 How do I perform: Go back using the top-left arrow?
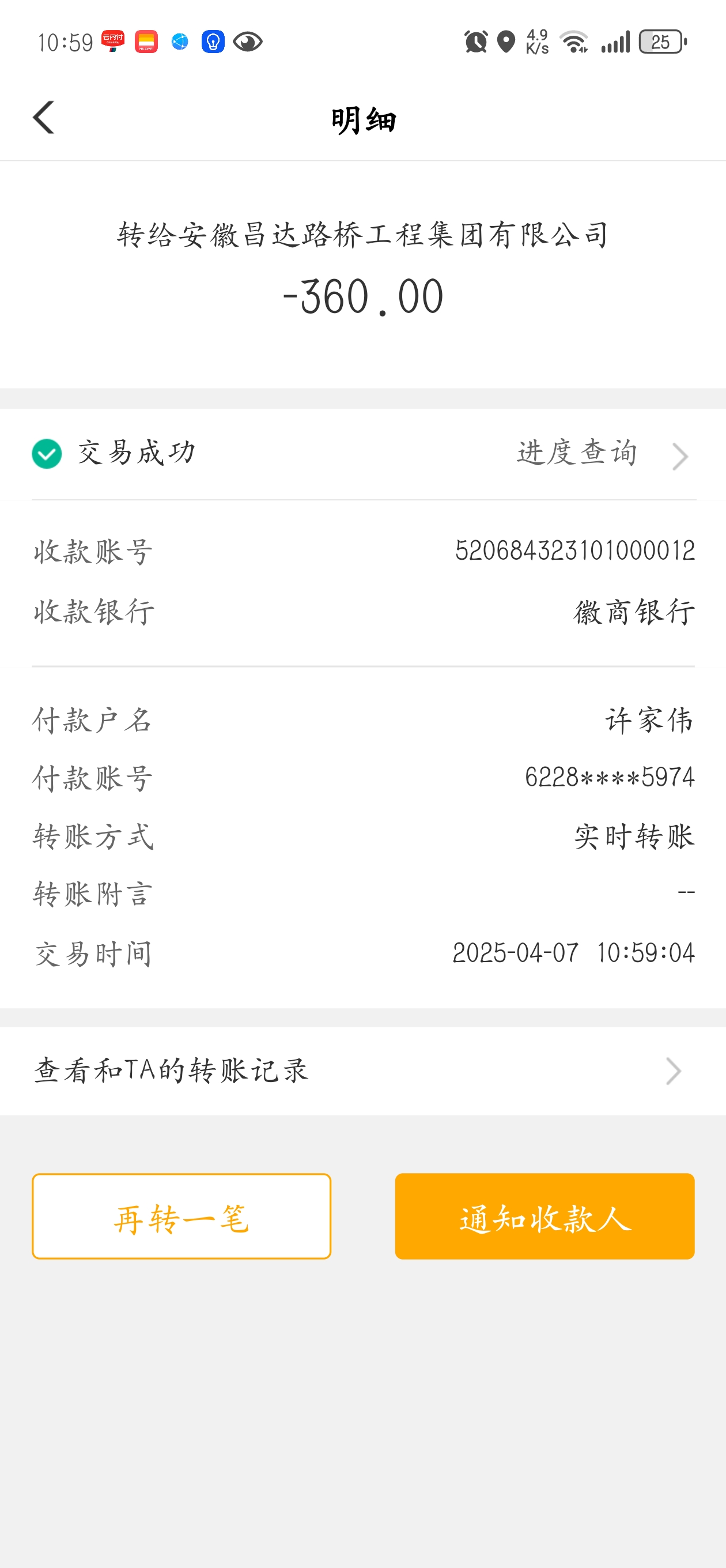(x=44, y=118)
